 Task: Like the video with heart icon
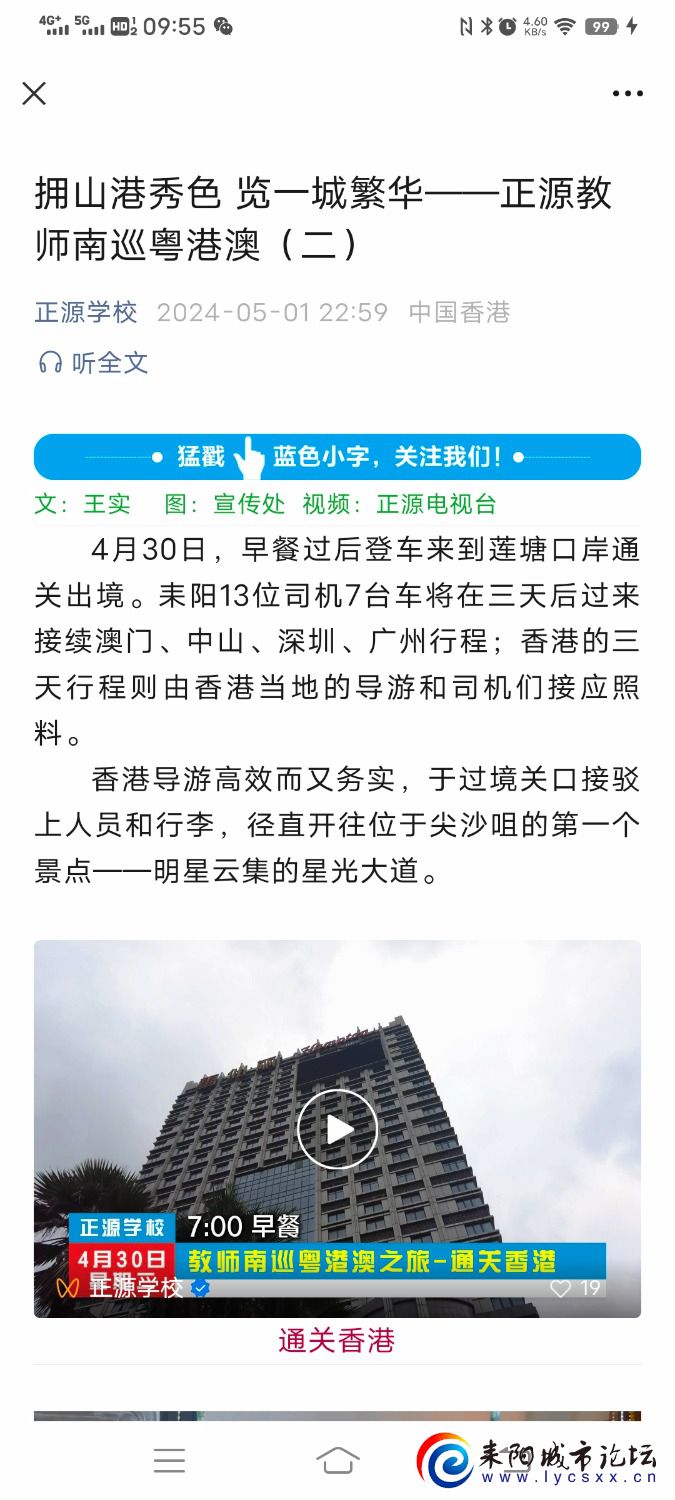(562, 1288)
